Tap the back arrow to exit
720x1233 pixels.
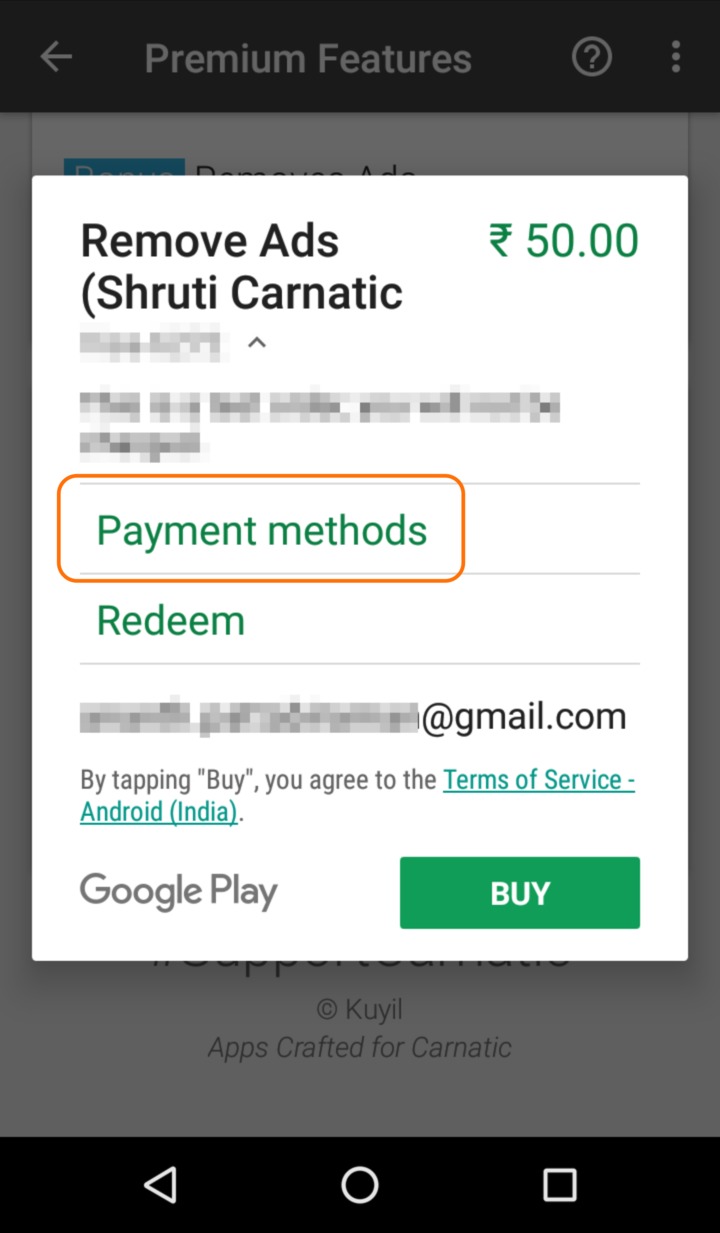pyautogui.click(x=56, y=56)
